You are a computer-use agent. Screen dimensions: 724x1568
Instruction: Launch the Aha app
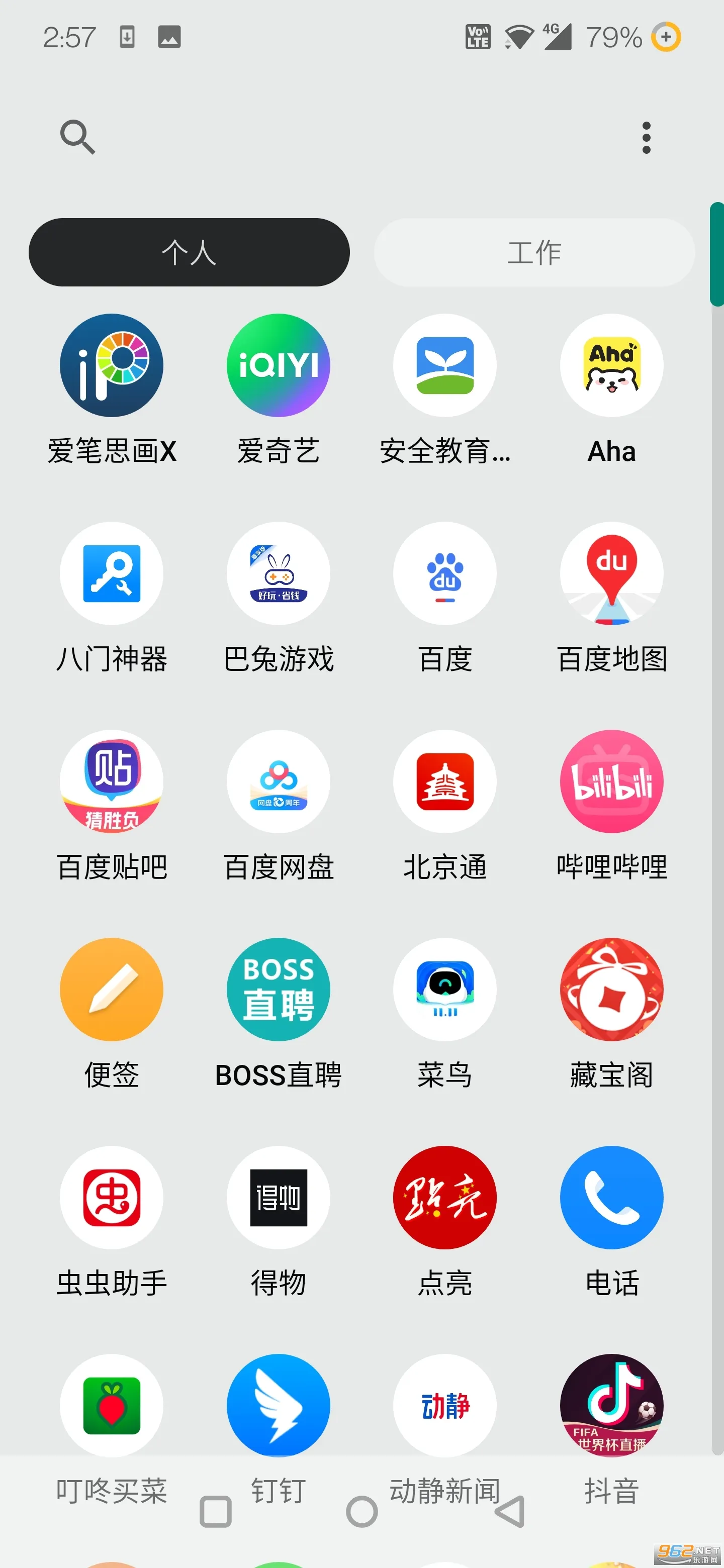click(611, 366)
